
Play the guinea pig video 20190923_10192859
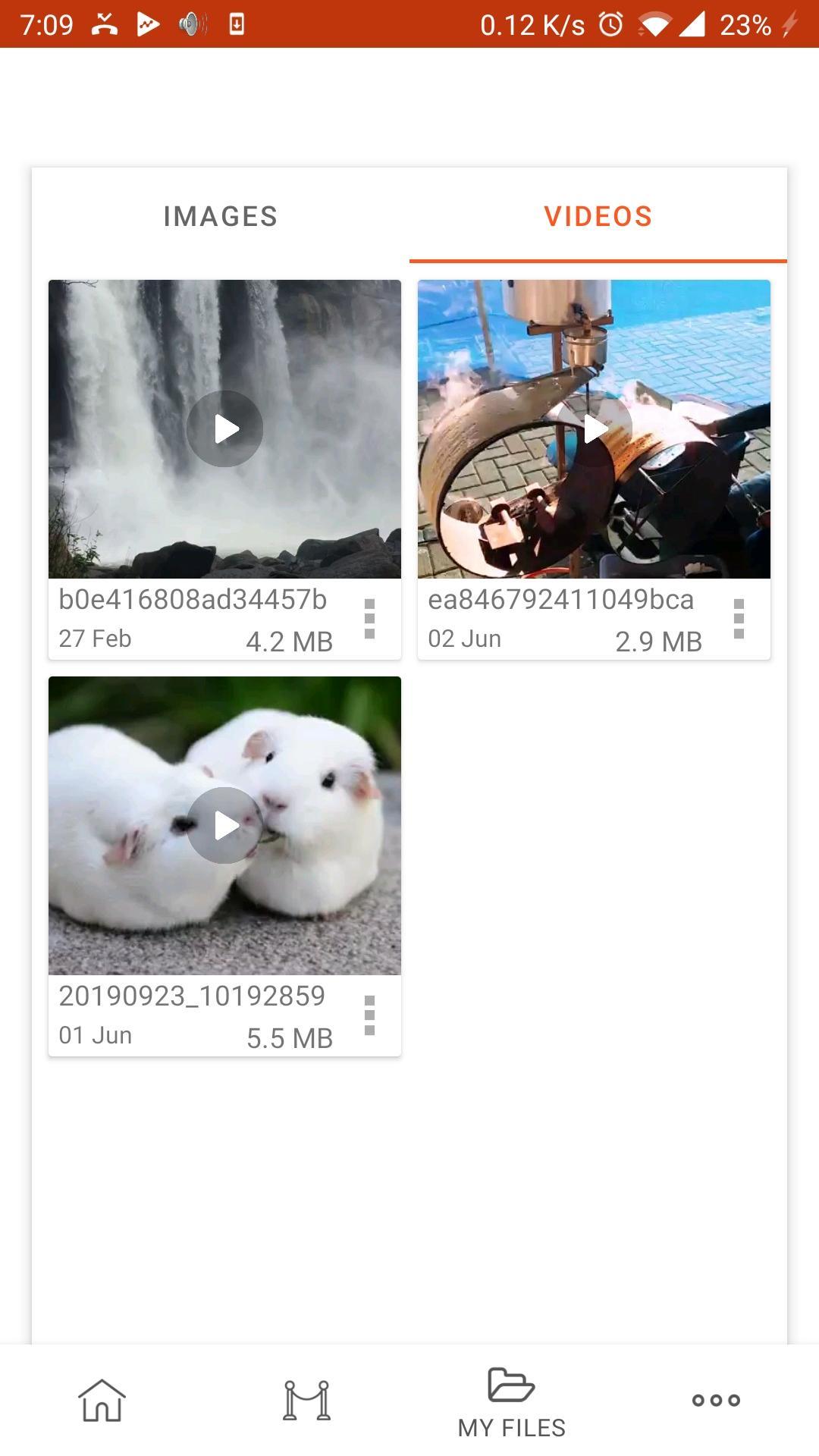click(x=224, y=826)
